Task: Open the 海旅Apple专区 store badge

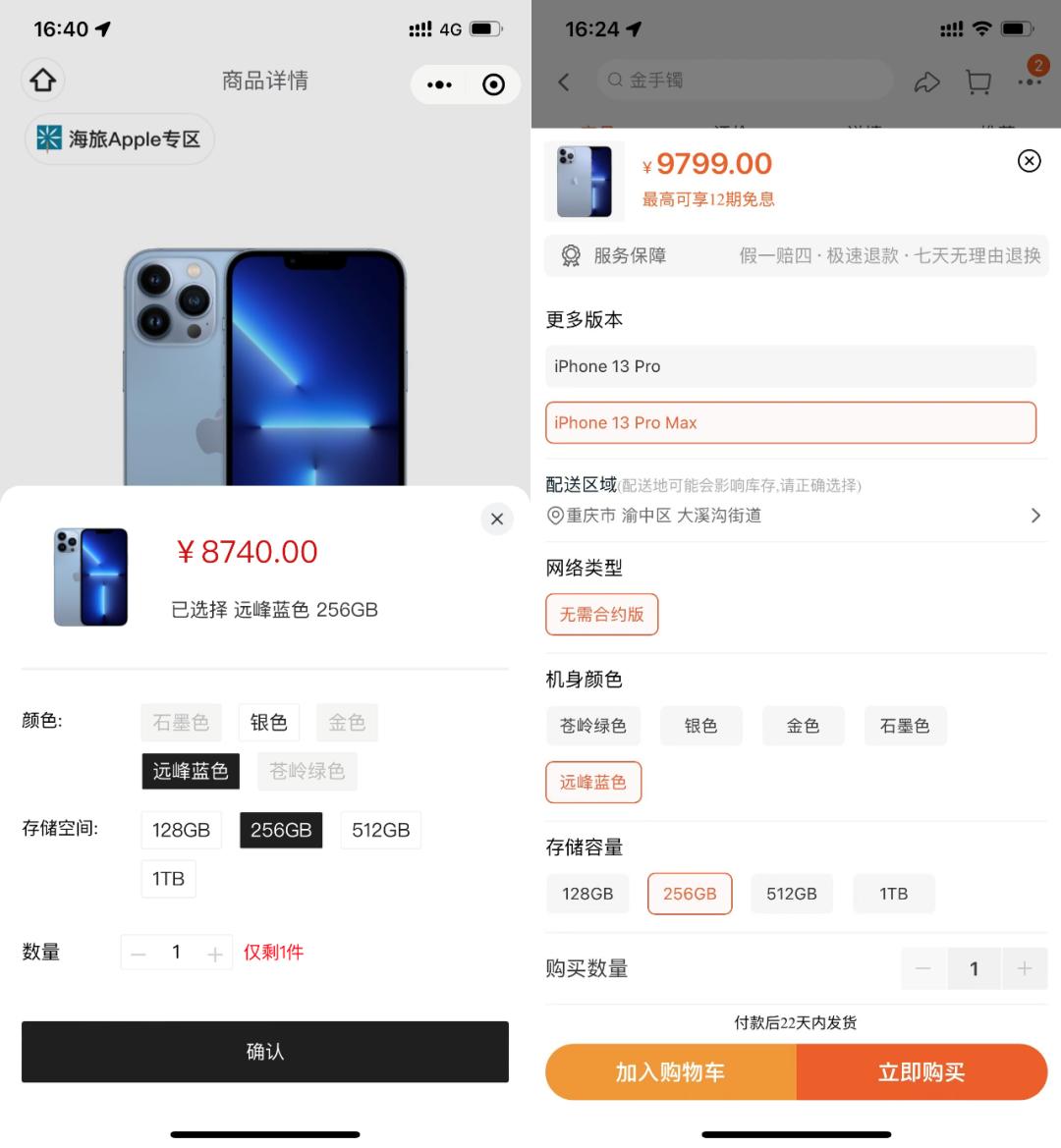Action: point(118,138)
